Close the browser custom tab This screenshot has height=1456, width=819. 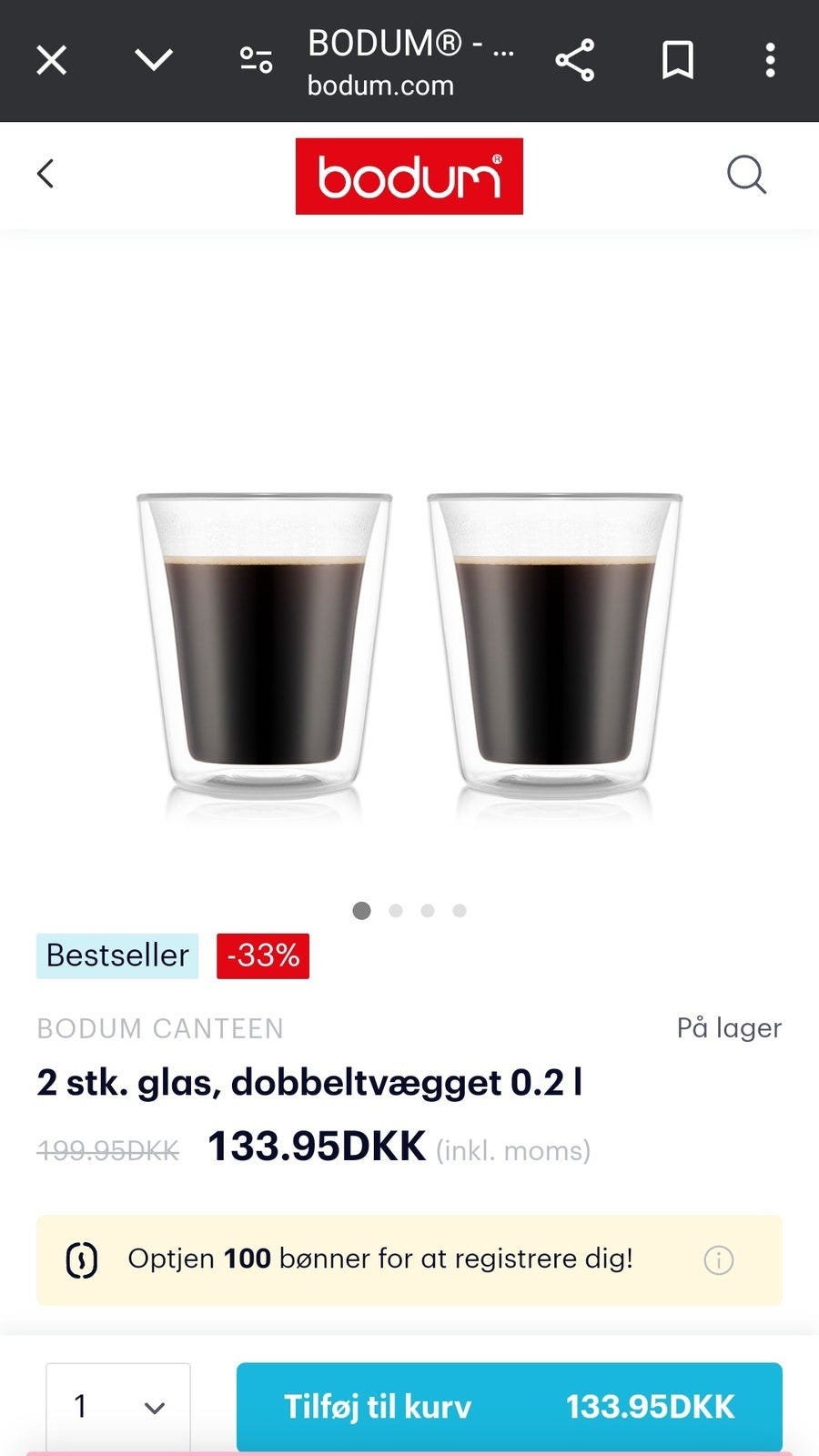[x=51, y=59]
